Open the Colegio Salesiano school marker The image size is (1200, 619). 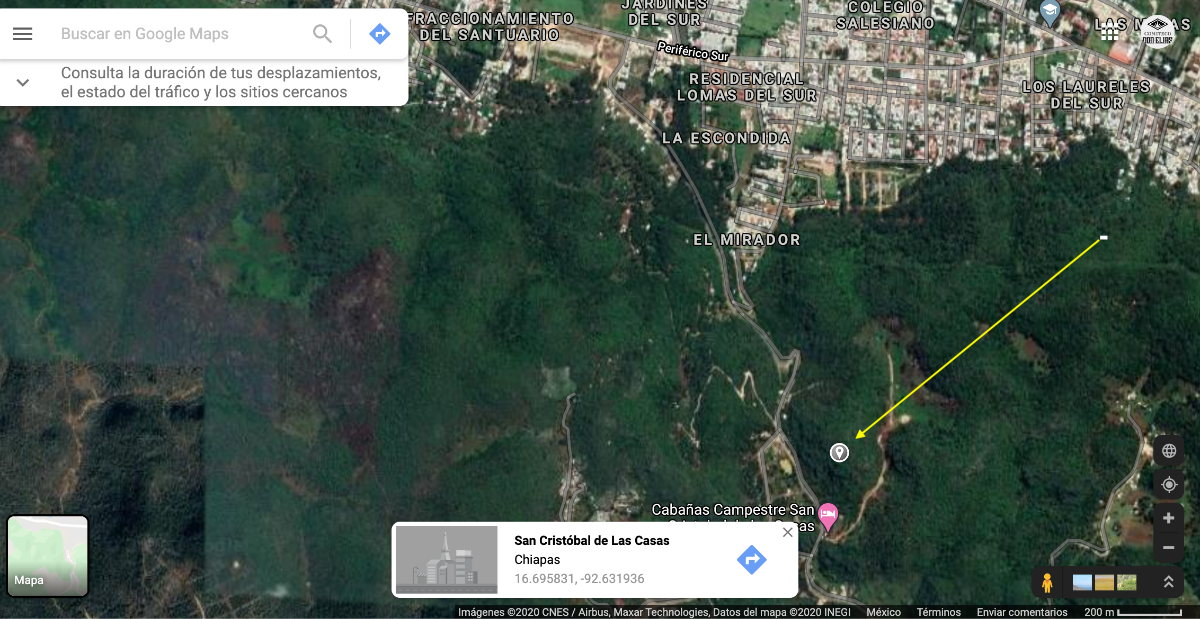point(1050,13)
